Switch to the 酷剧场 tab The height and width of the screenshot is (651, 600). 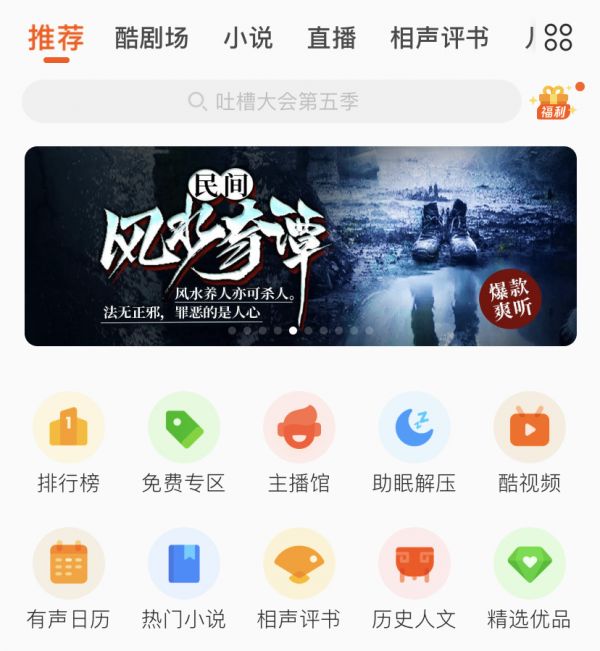click(x=151, y=39)
